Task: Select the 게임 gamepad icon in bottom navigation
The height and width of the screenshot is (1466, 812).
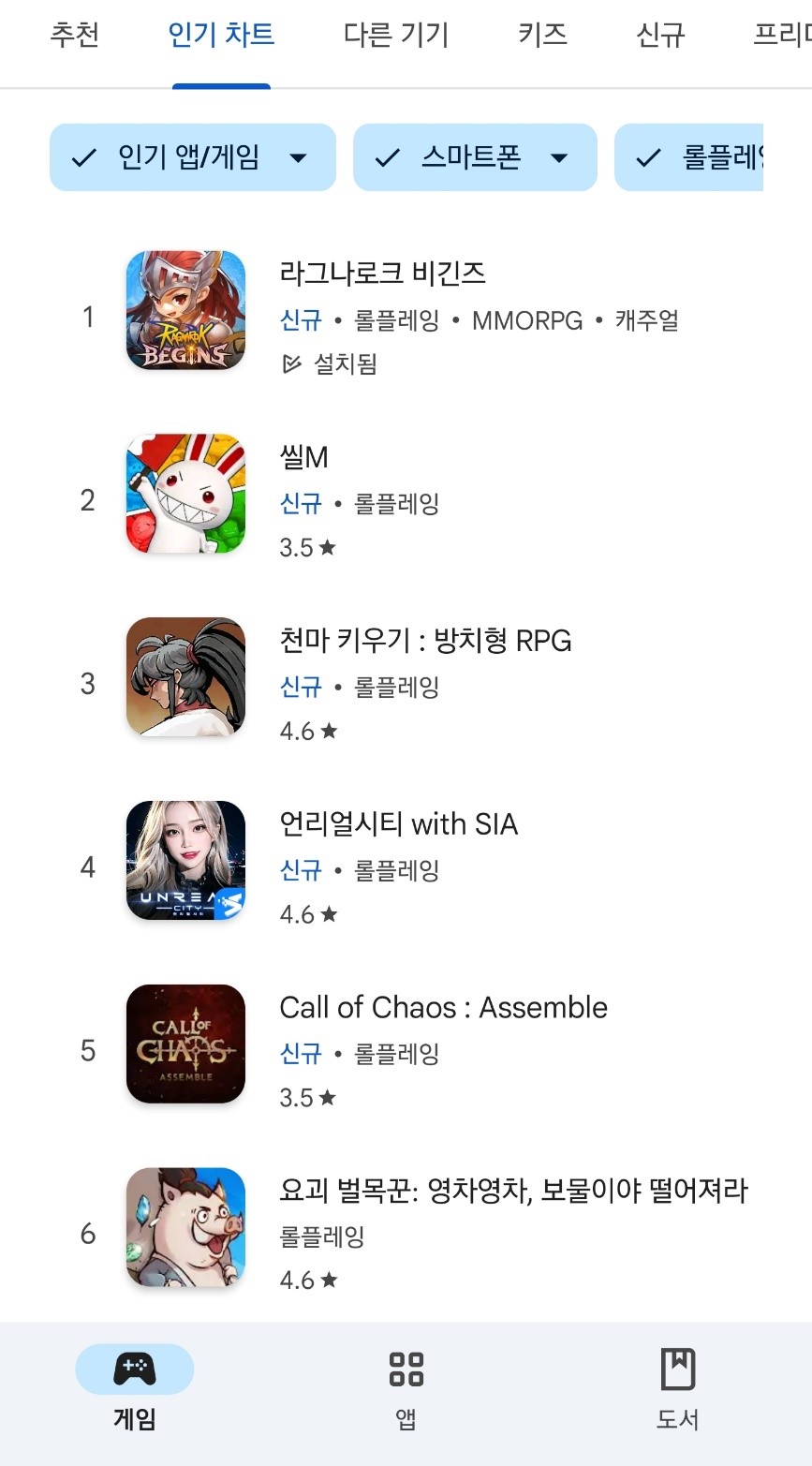Action: 135,1369
